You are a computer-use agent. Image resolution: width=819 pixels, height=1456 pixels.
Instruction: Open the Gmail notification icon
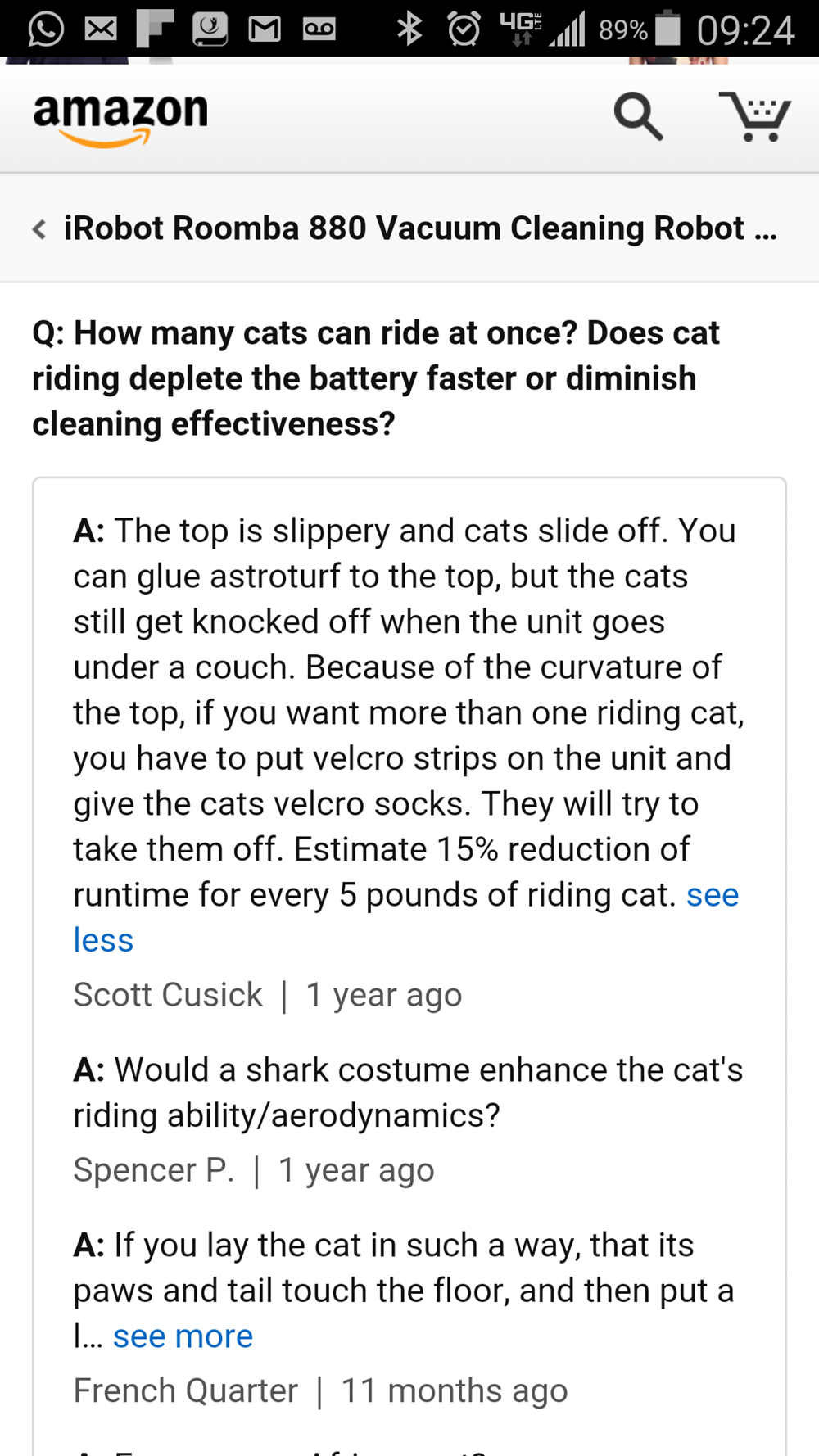click(x=264, y=29)
